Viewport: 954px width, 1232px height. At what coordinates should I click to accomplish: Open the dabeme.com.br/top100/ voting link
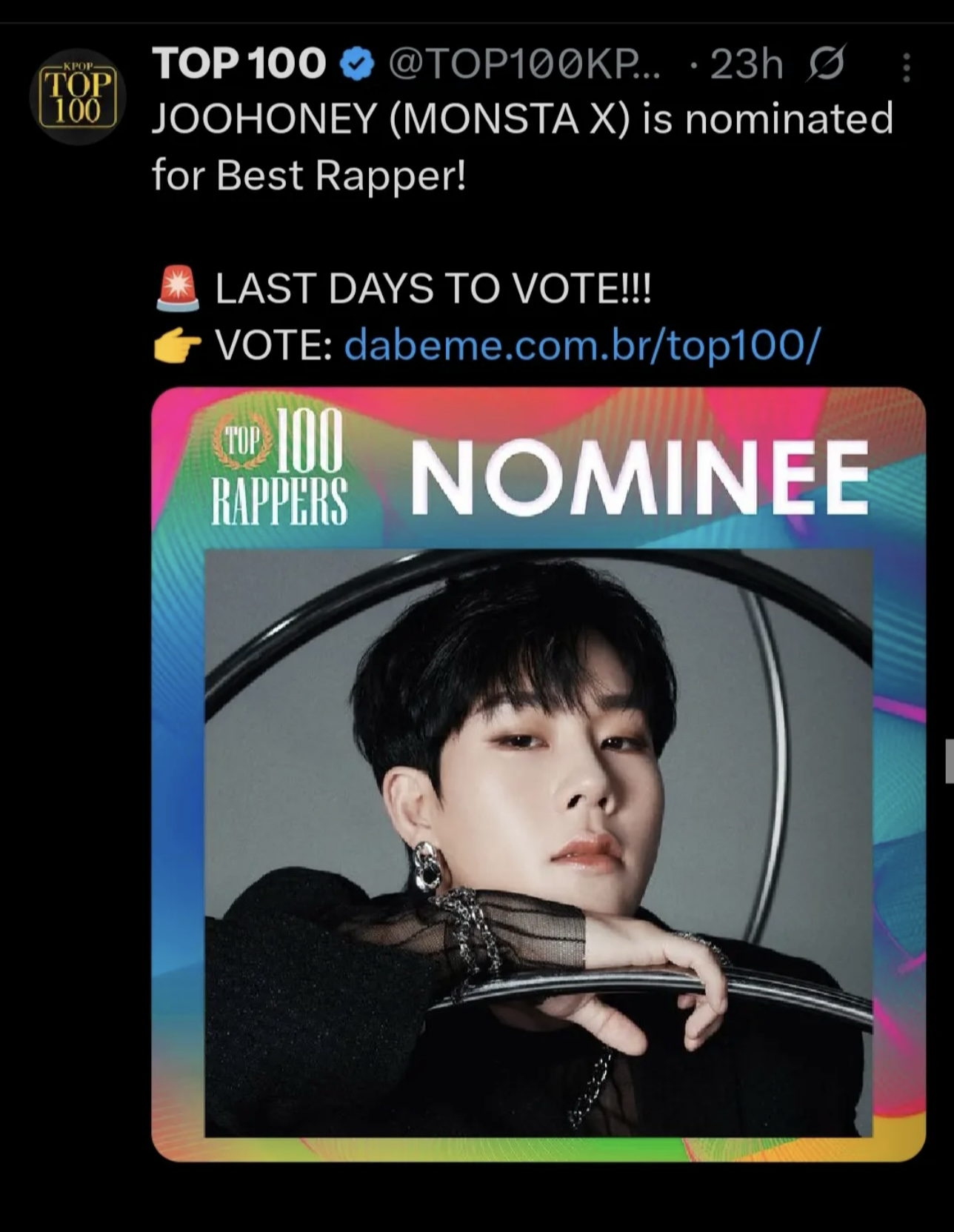tap(582, 344)
